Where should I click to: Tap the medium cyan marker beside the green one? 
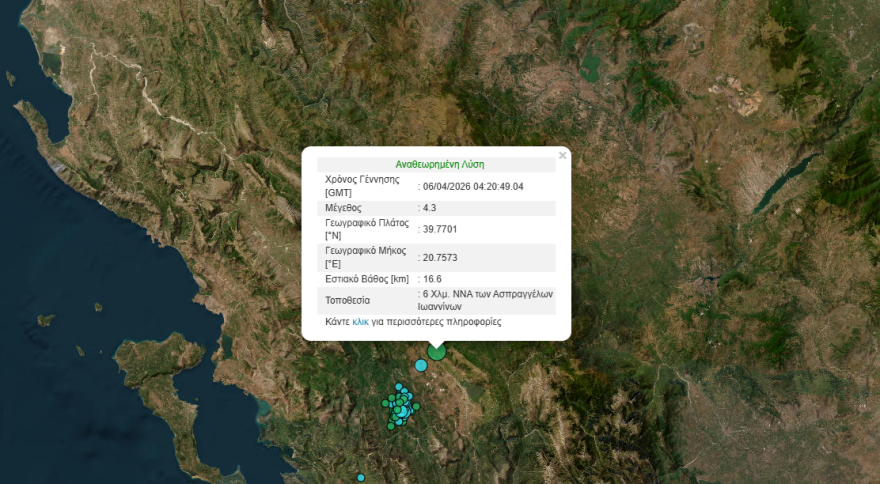(x=421, y=365)
